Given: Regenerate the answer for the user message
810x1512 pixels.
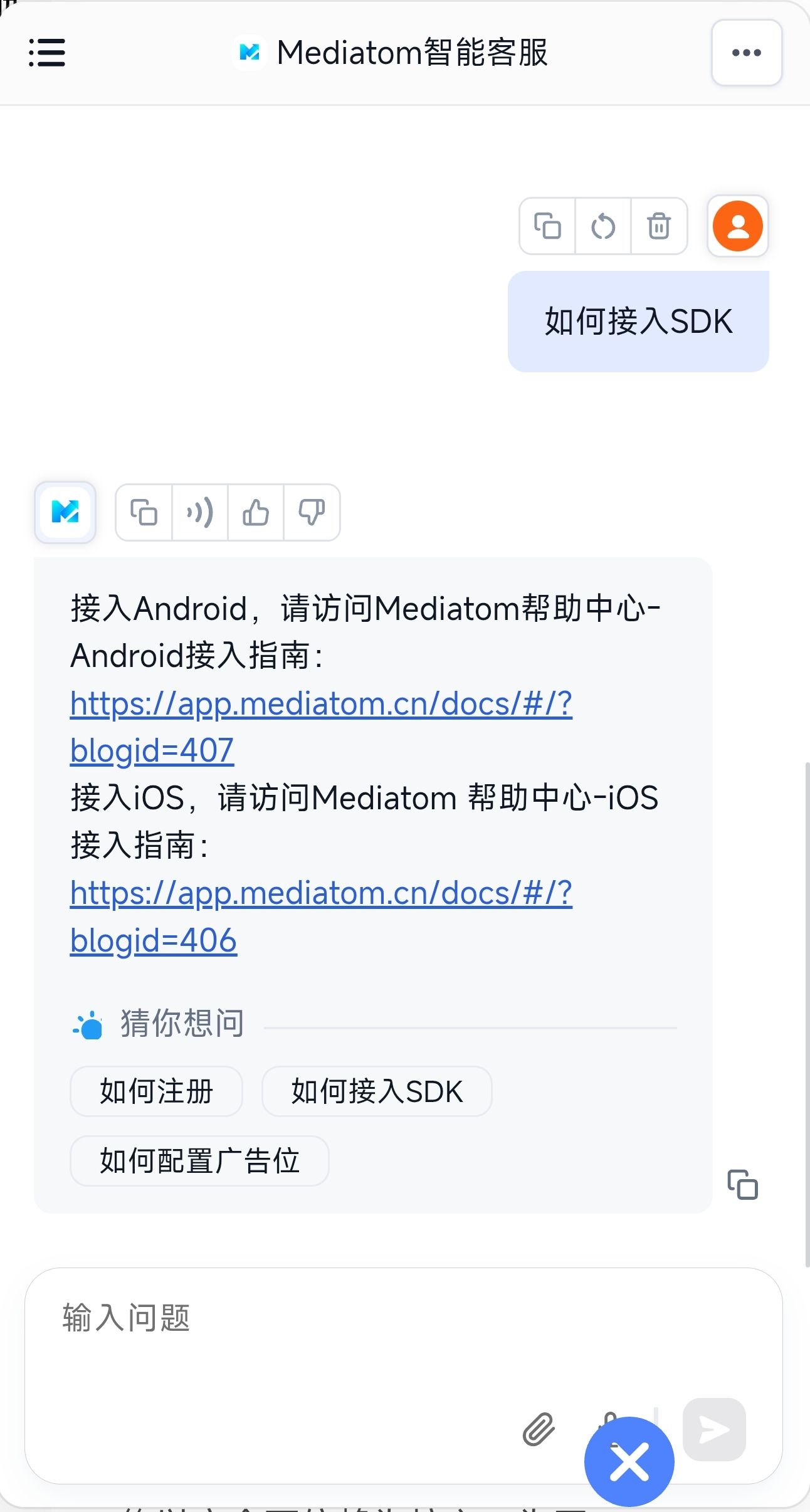Looking at the screenshot, I should (603, 226).
